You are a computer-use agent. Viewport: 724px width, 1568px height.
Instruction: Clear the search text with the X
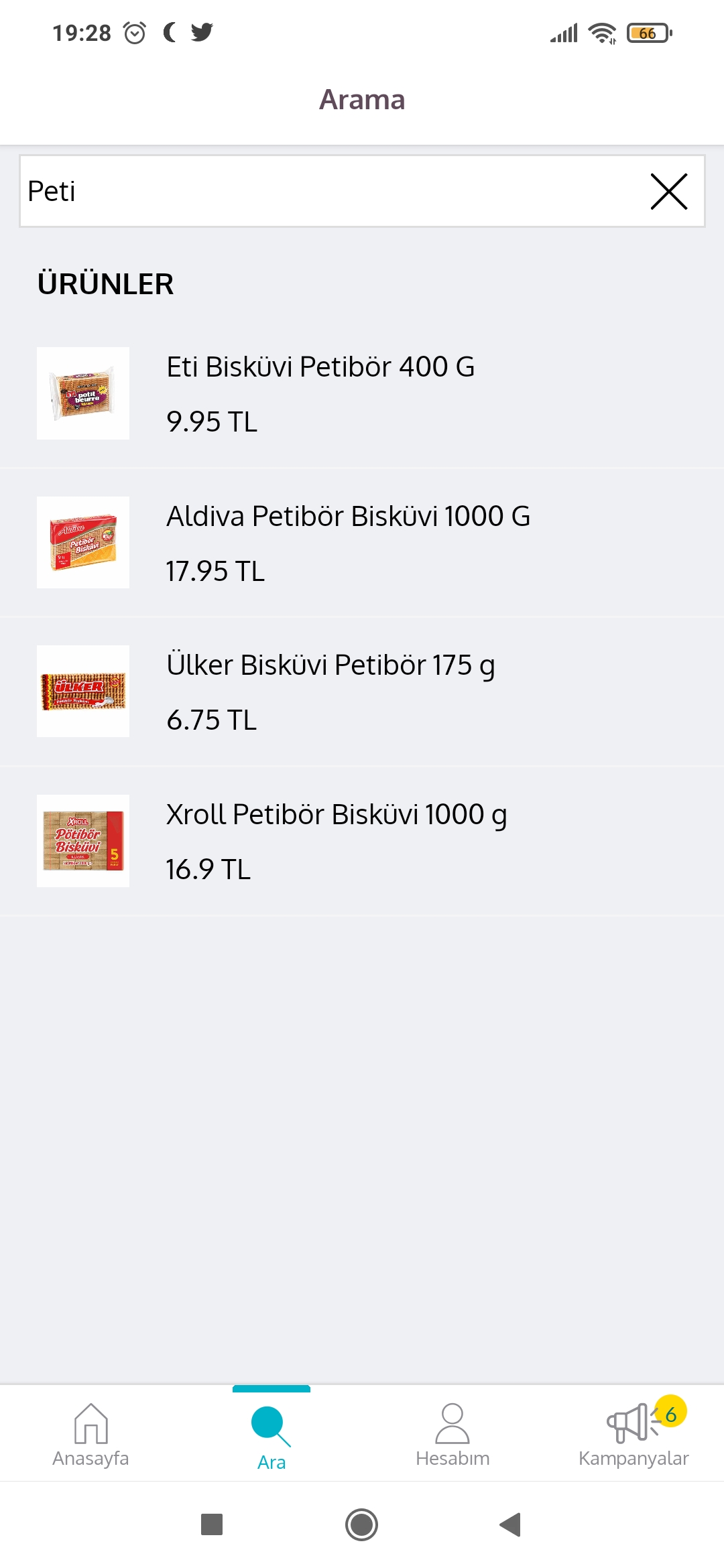669,192
